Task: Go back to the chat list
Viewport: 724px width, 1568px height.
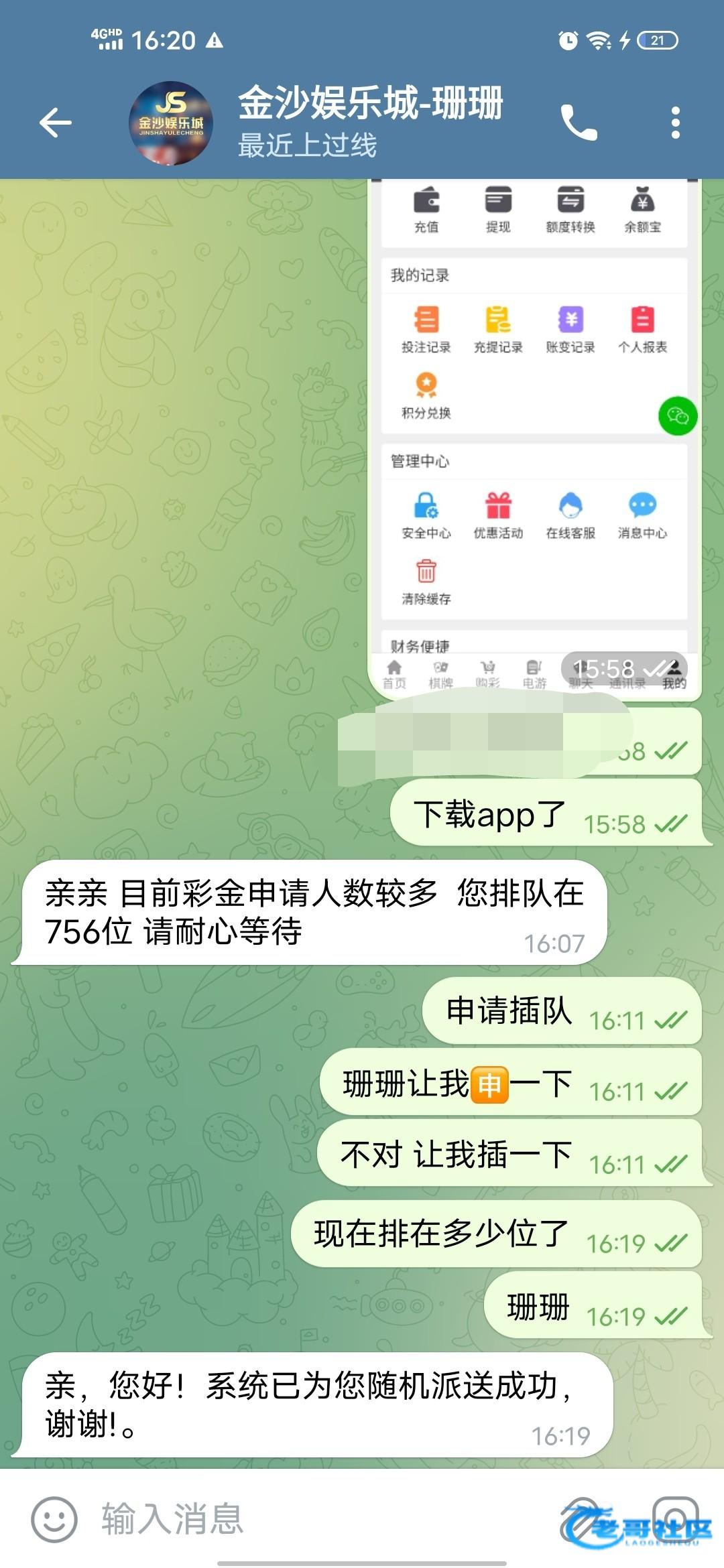Action: point(55,123)
